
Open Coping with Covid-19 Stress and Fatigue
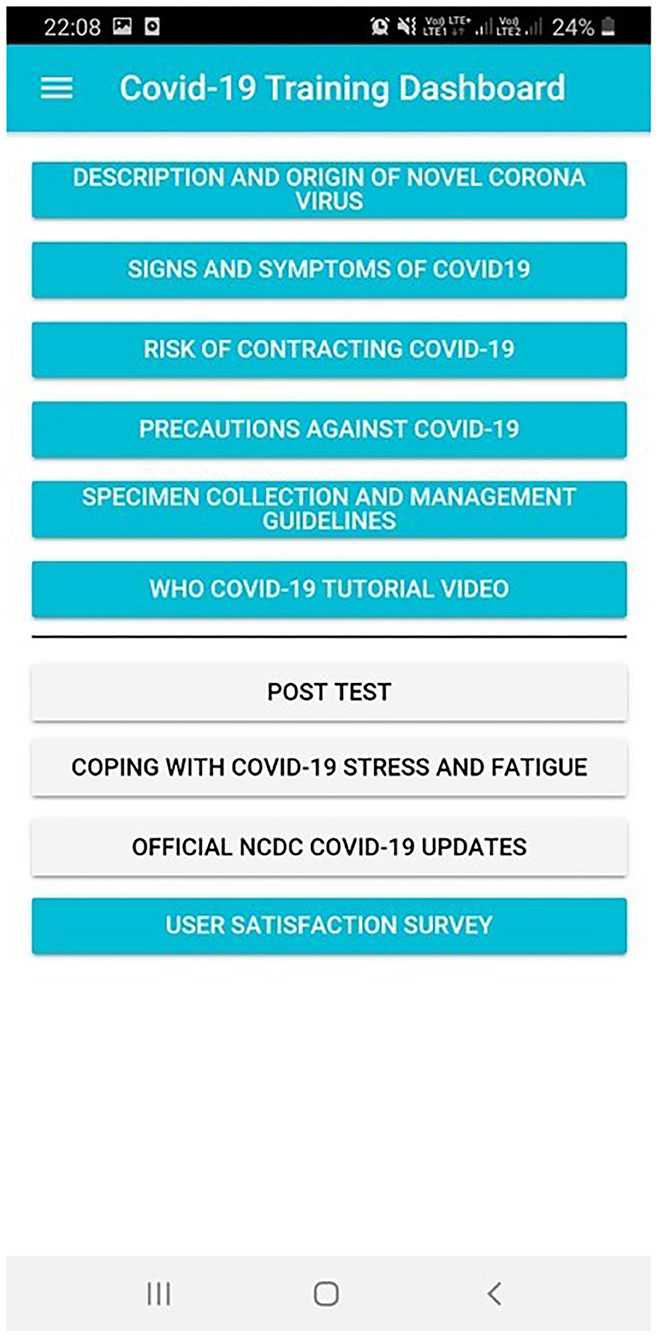click(x=329, y=767)
